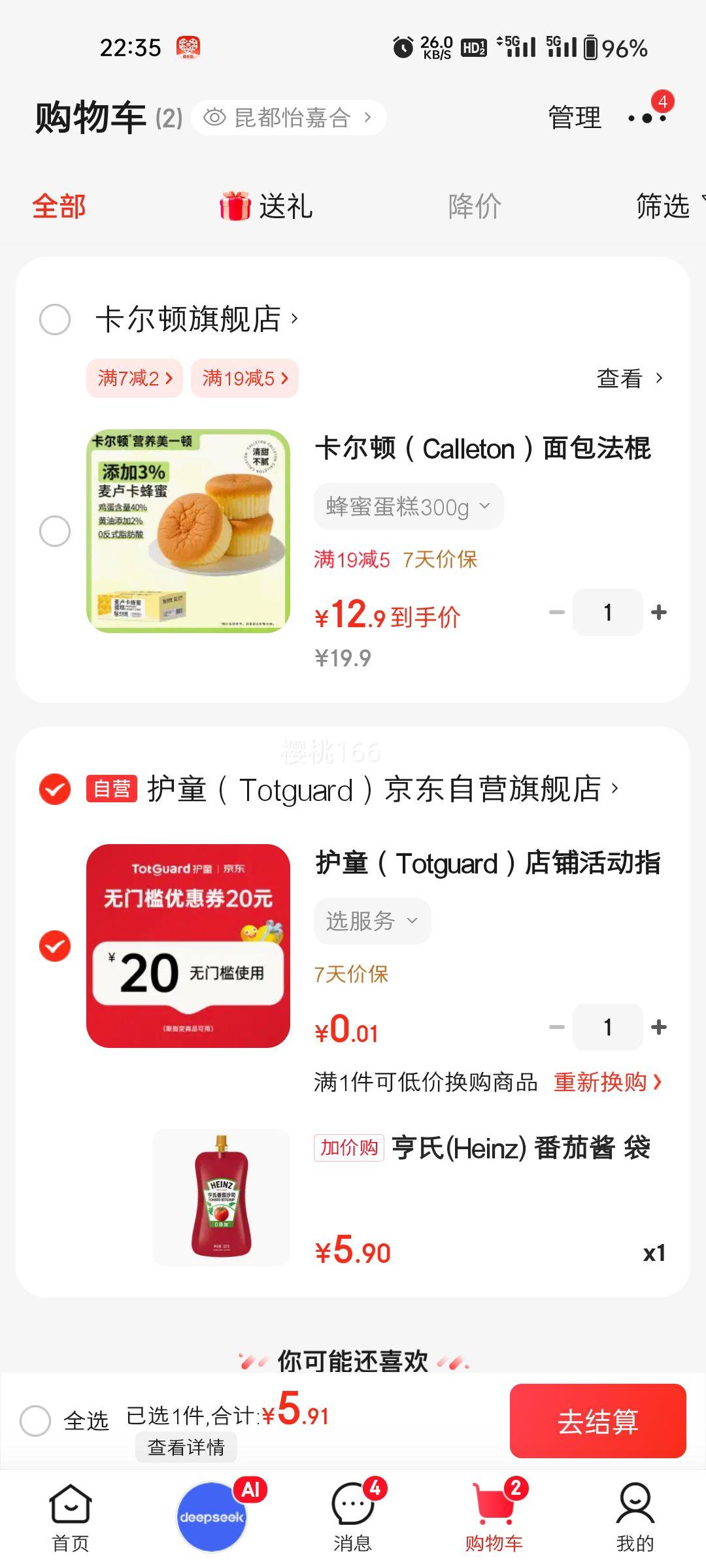706x1568 pixels.
Task: Change delivery address 昆都怡嘉合
Action: (x=288, y=118)
